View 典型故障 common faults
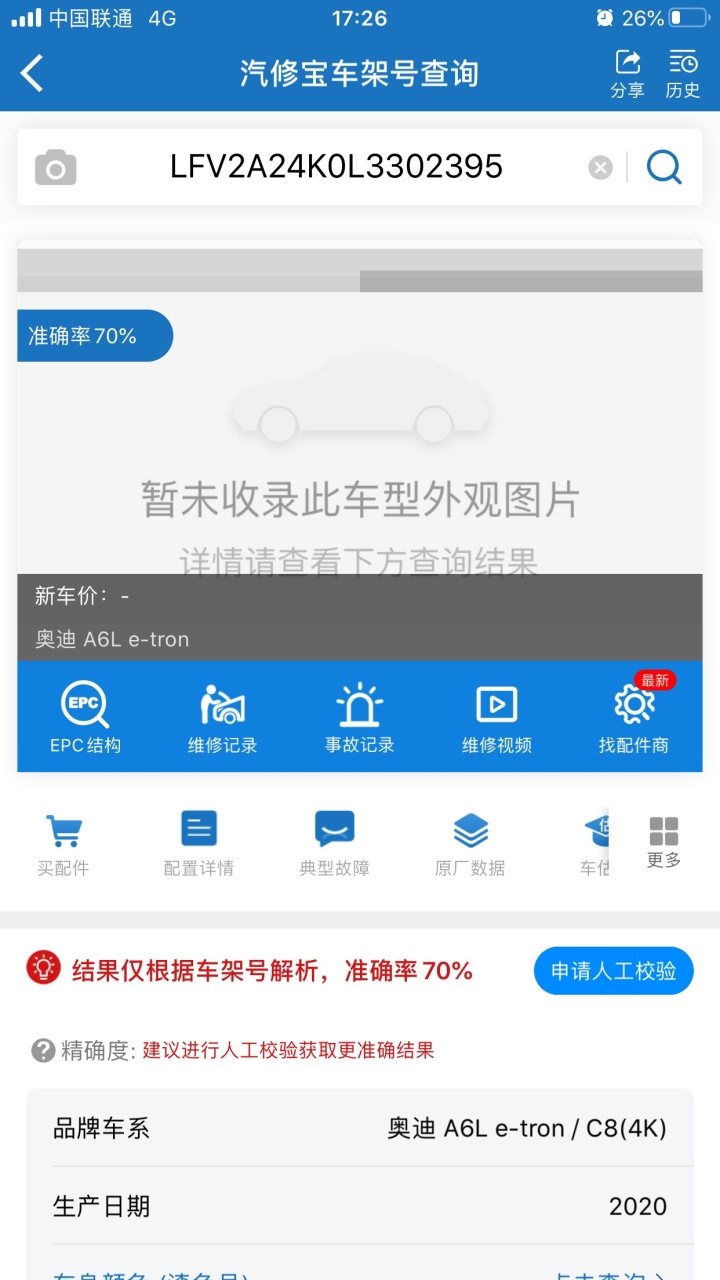Viewport: 720px width, 1280px height. (335, 845)
